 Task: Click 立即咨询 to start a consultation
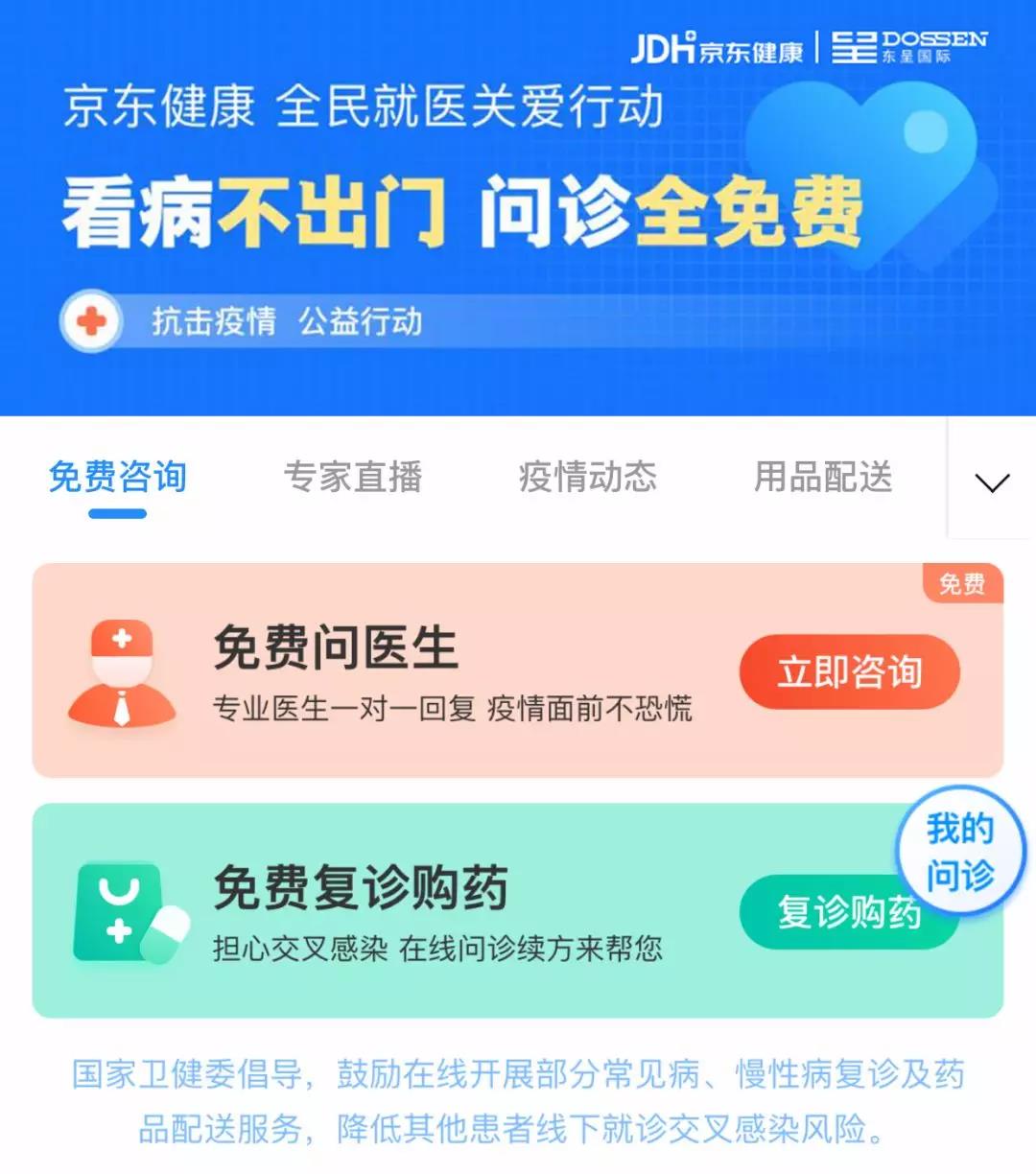[849, 672]
